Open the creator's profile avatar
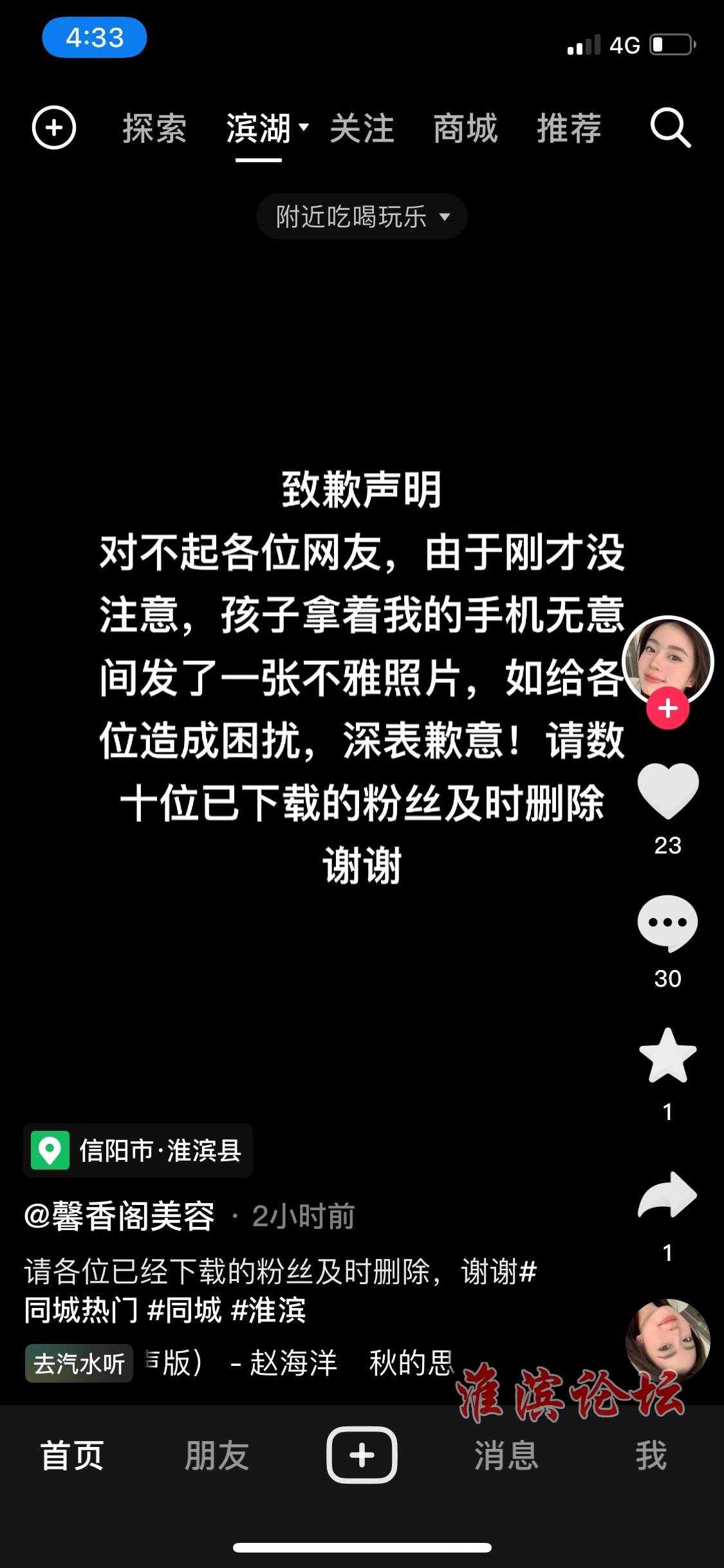 click(668, 660)
